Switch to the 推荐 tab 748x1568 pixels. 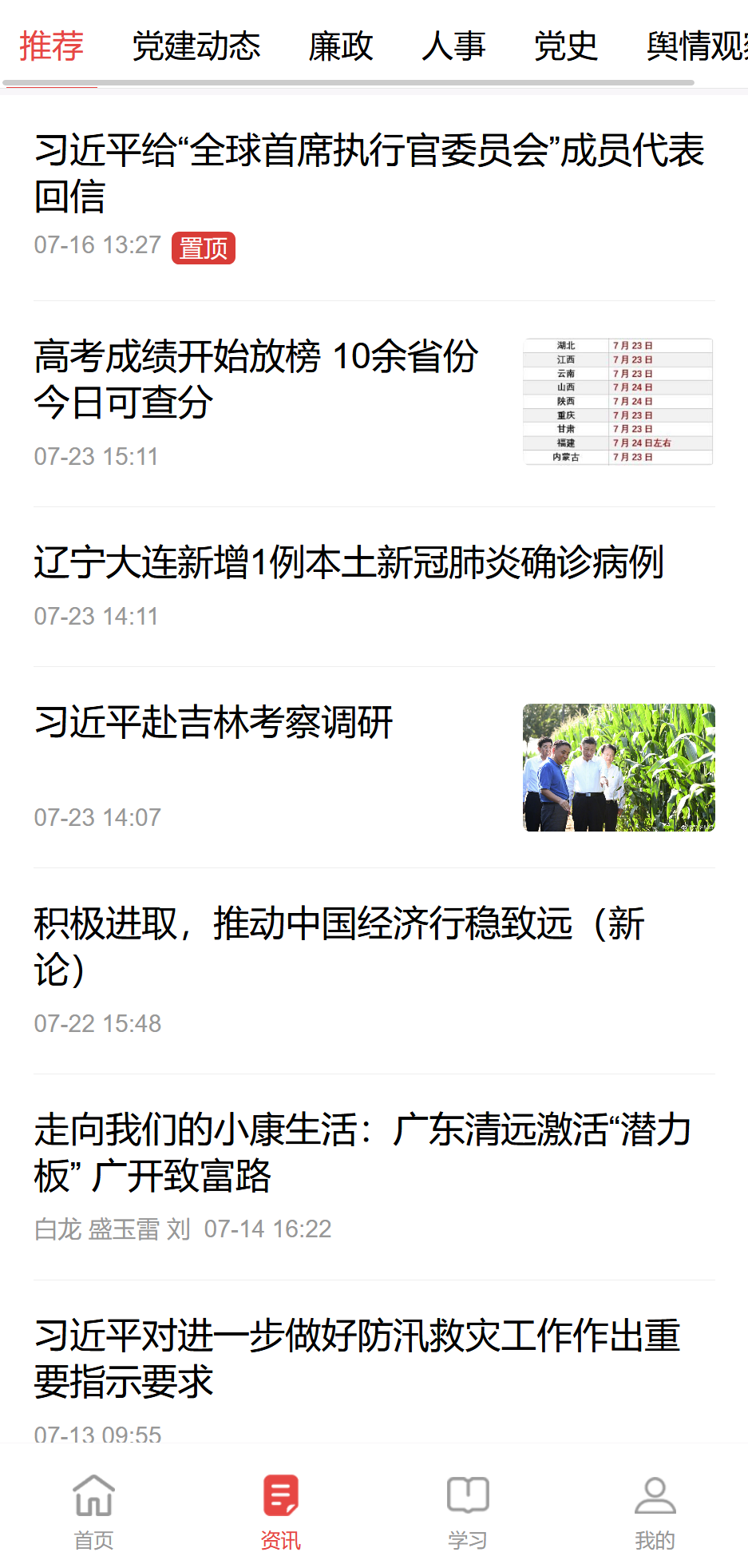click(x=51, y=46)
